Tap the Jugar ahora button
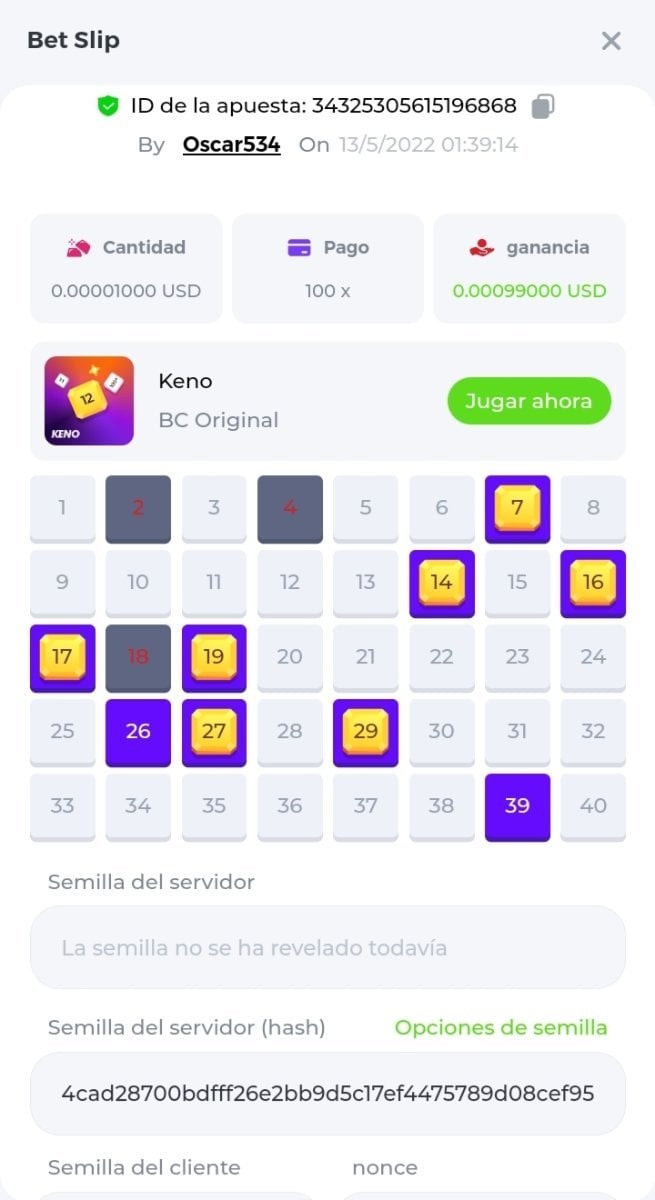655x1200 pixels. click(x=528, y=401)
